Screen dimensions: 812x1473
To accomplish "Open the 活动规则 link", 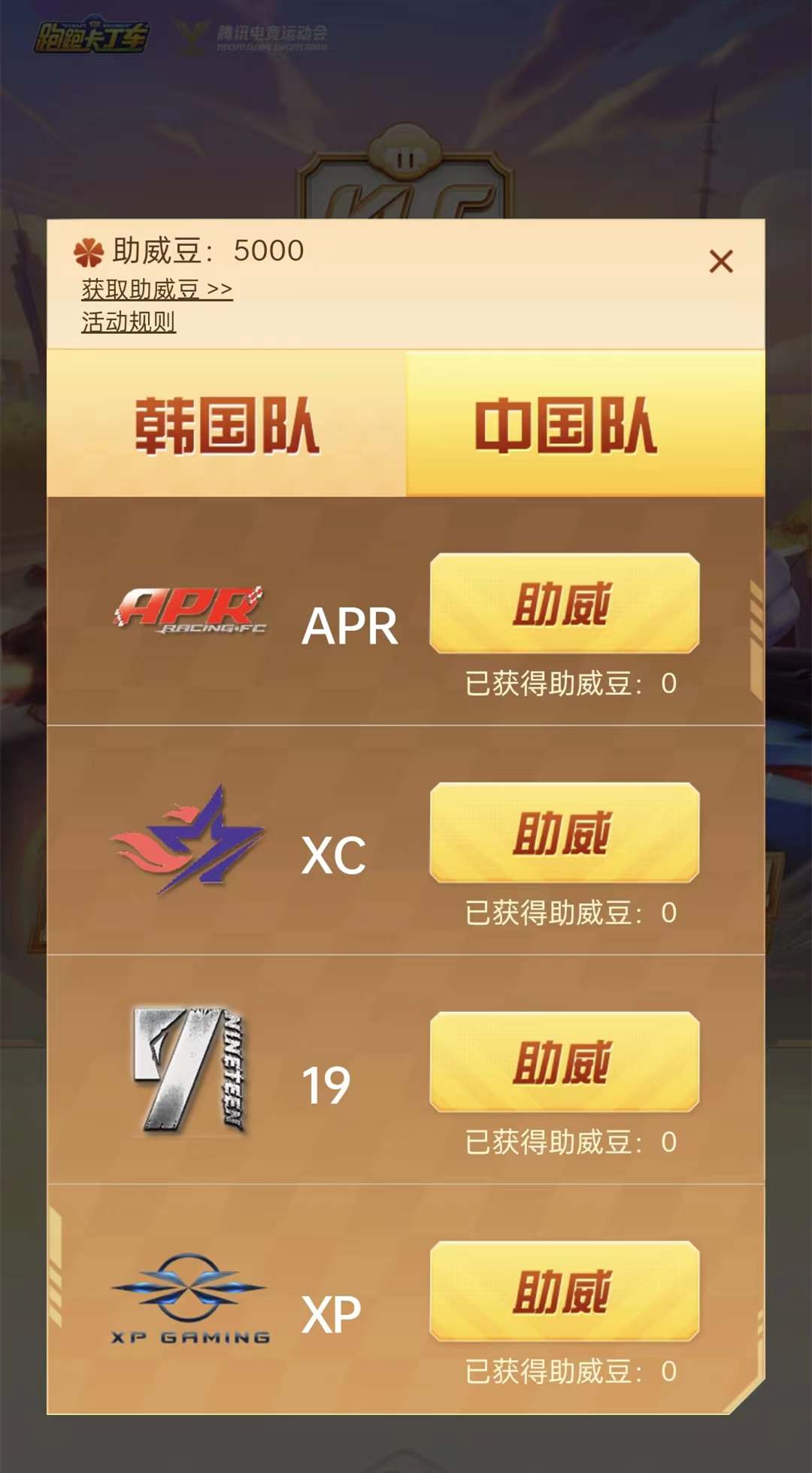I will tap(129, 323).
